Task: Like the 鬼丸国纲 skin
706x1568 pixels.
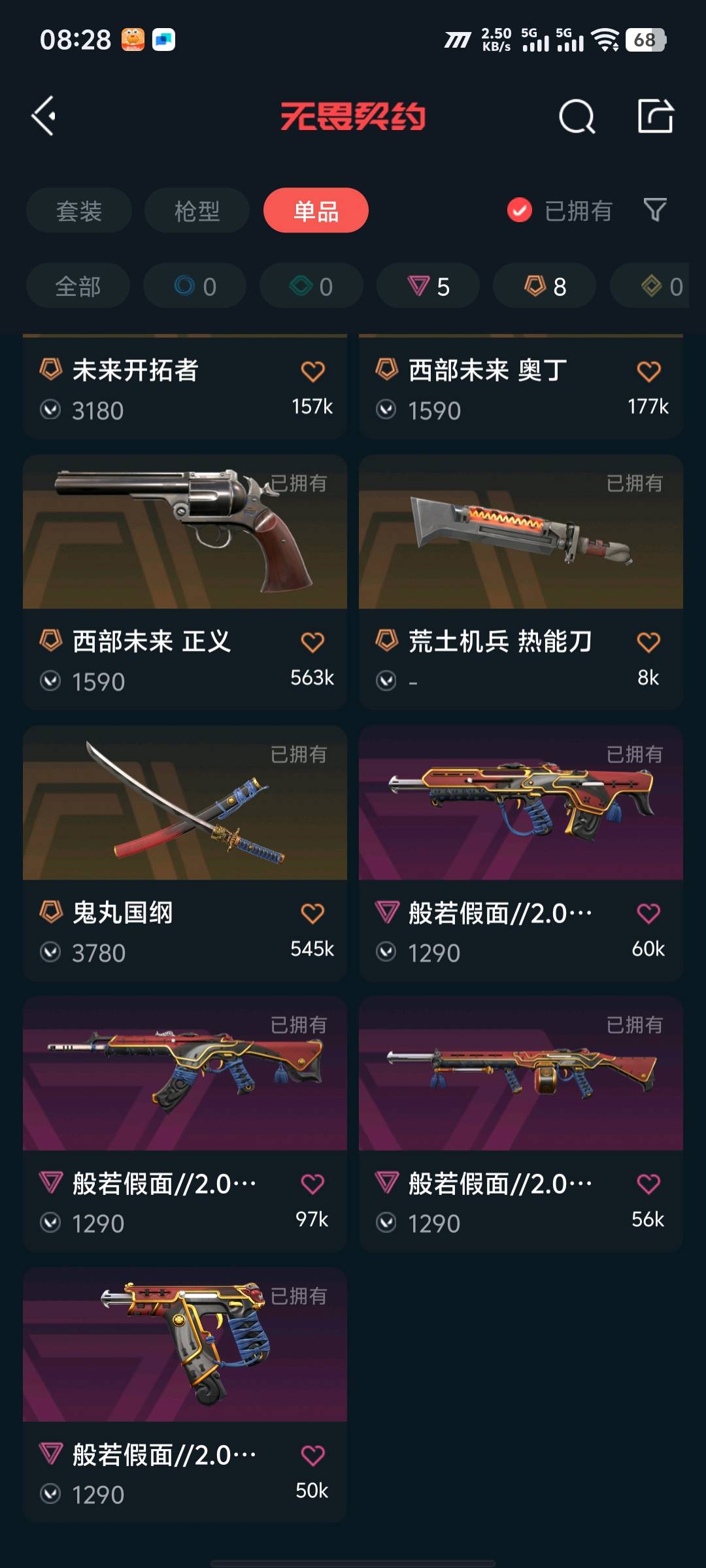Action: point(312,913)
